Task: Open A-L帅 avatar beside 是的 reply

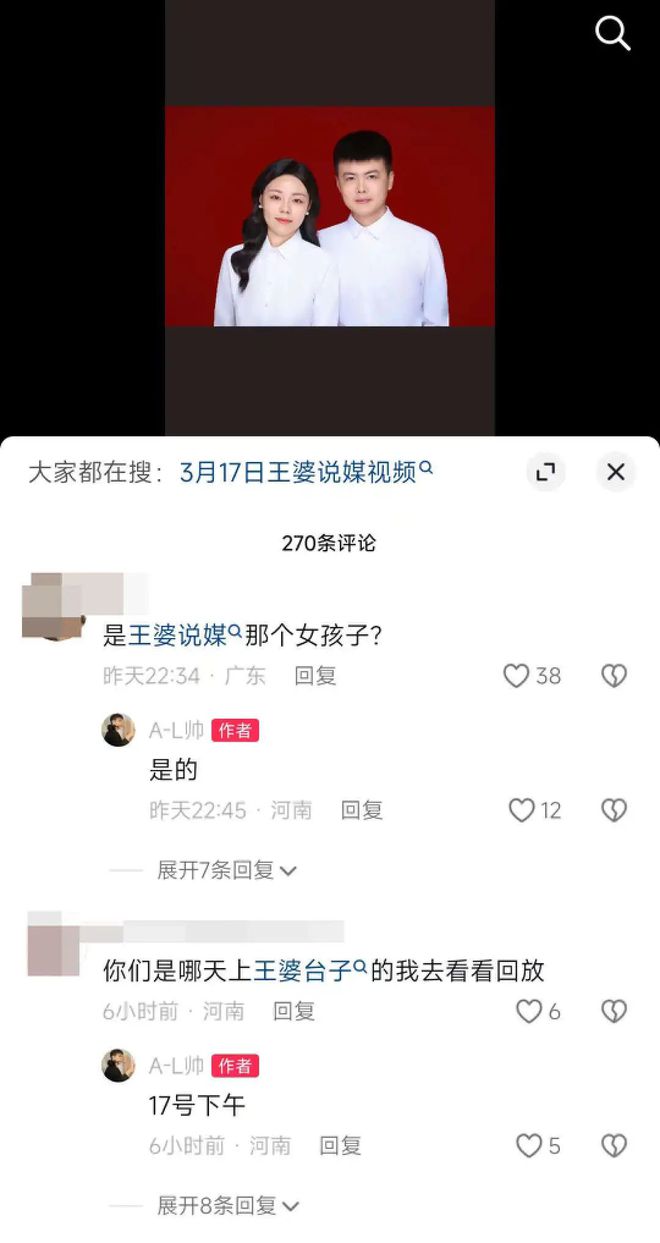Action: point(119,730)
